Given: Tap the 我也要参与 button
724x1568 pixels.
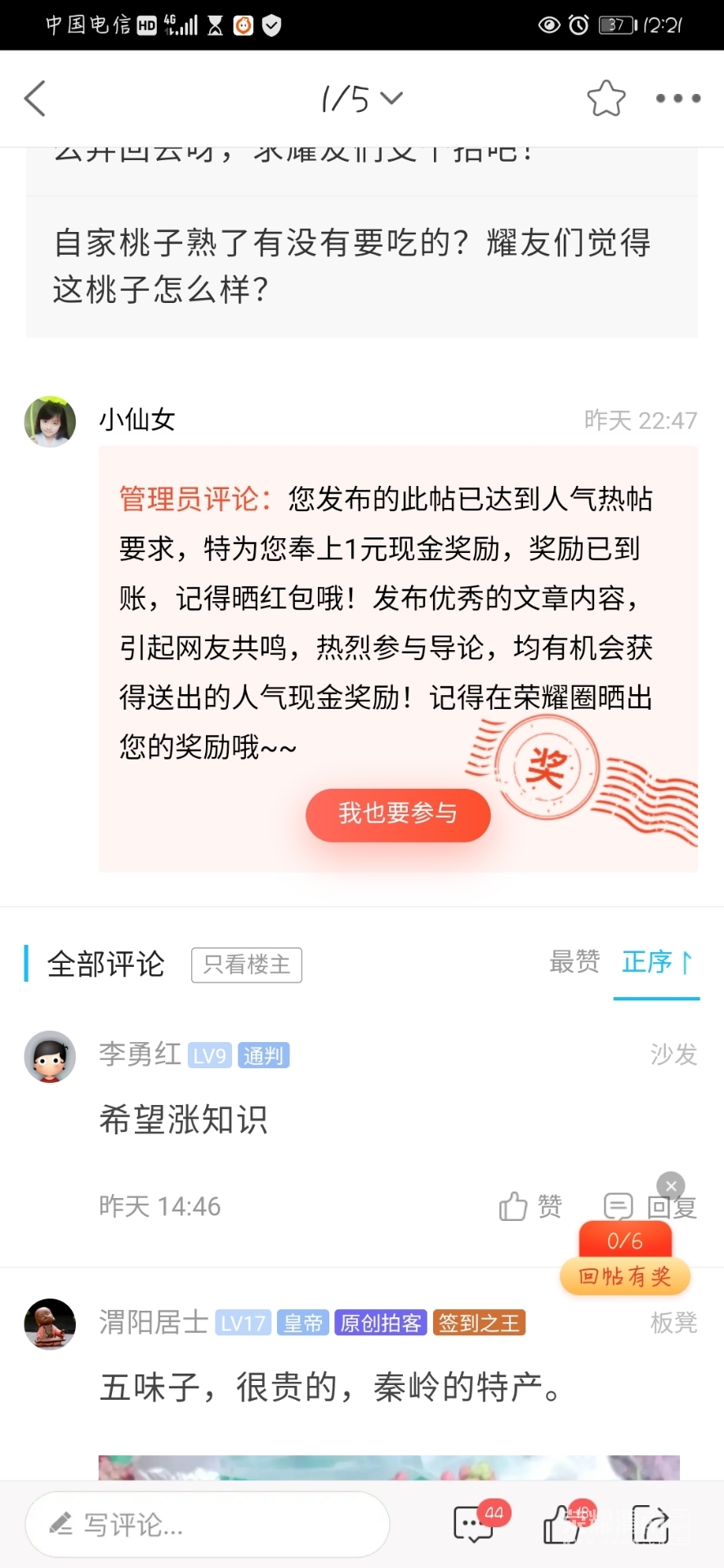Looking at the screenshot, I should (x=398, y=814).
